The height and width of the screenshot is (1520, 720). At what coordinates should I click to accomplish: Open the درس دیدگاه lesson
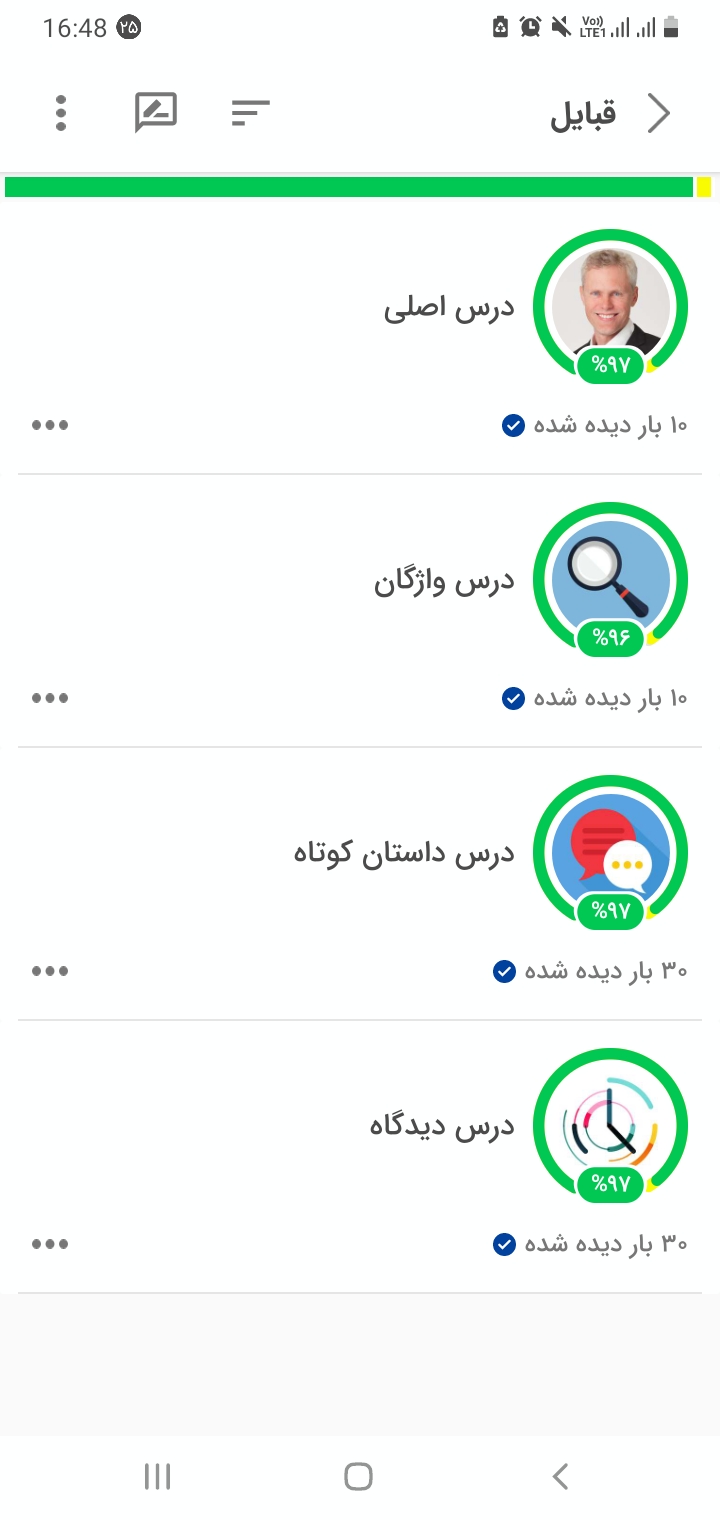tap(442, 1127)
